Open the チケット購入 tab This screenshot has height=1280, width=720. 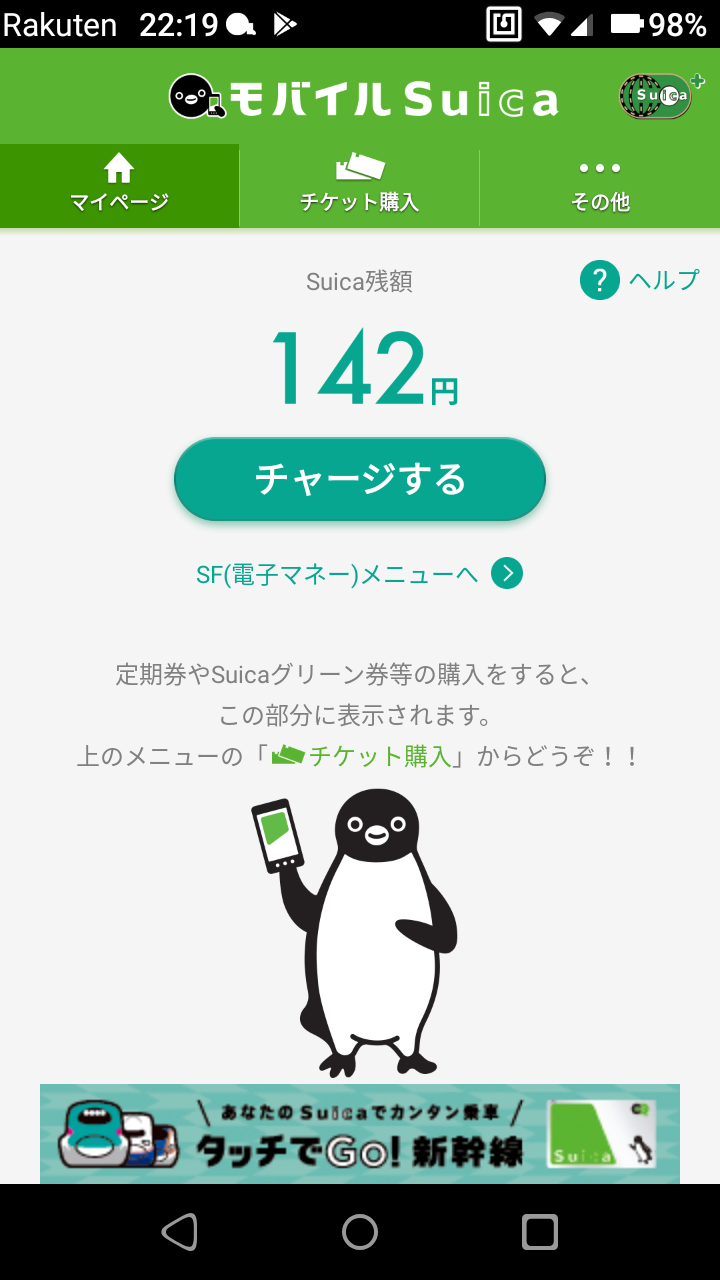tap(360, 186)
